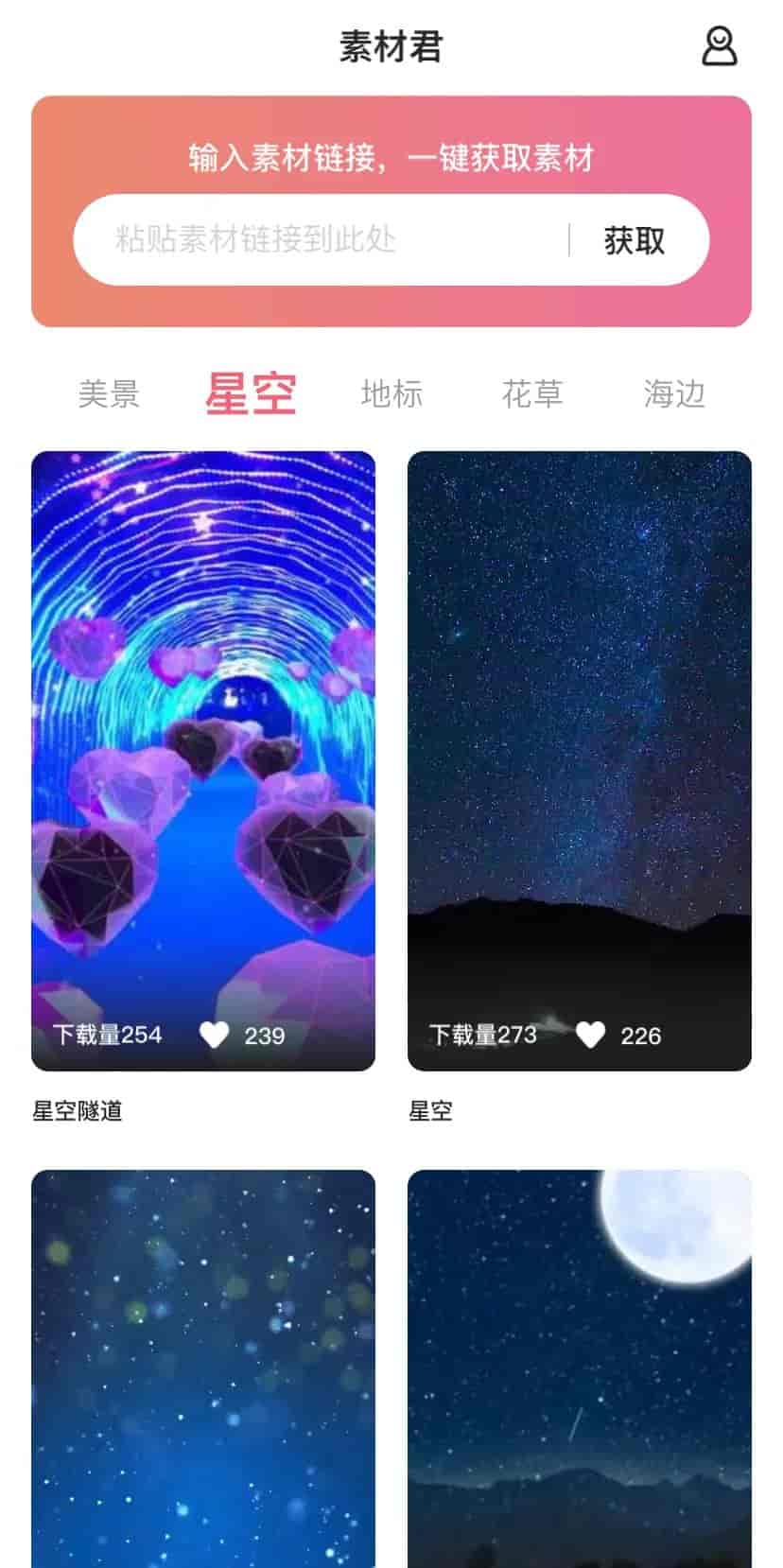Tap the 获取 button
783x1568 pixels.
635,240
